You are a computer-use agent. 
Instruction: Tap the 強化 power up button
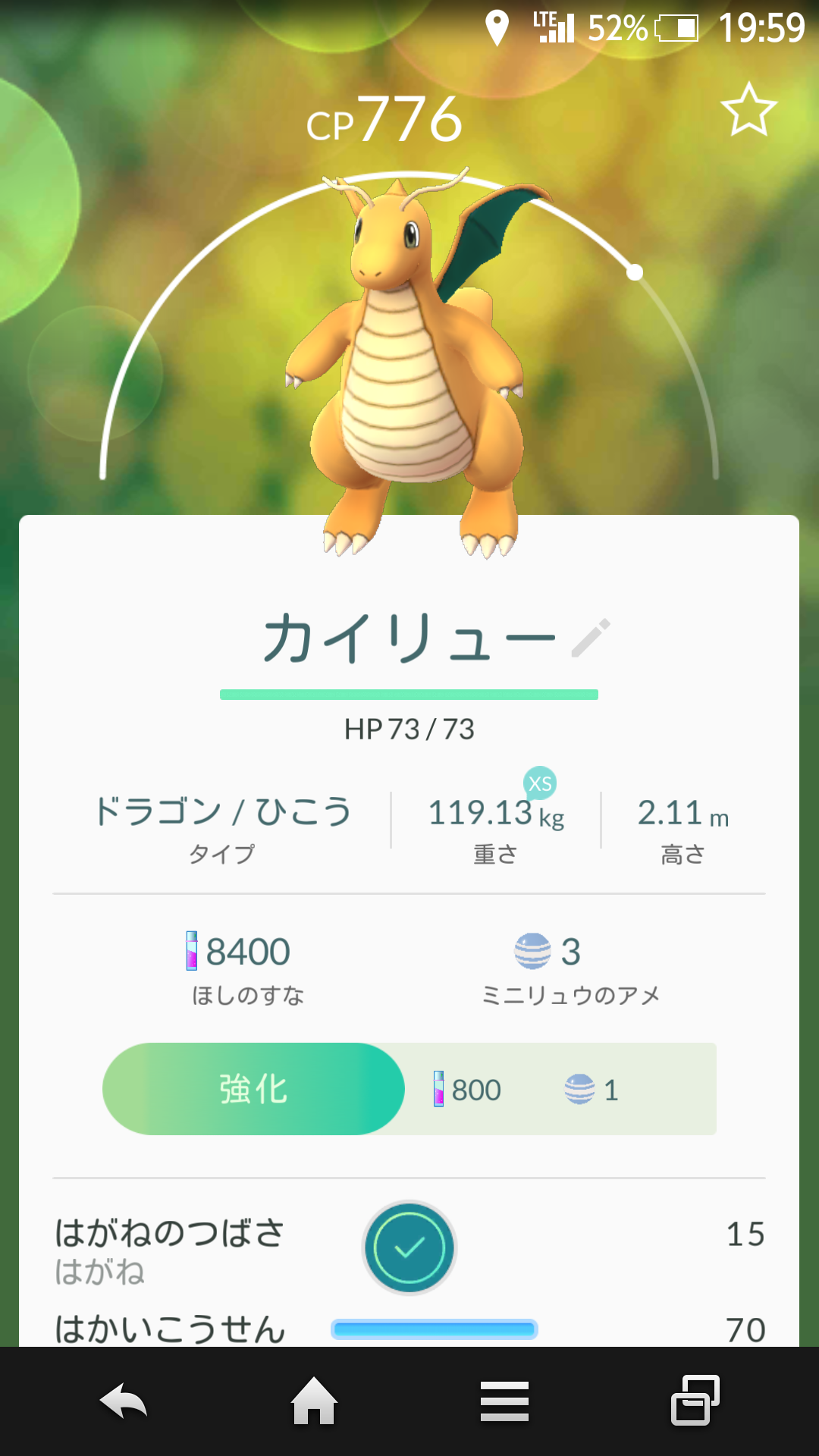253,1089
